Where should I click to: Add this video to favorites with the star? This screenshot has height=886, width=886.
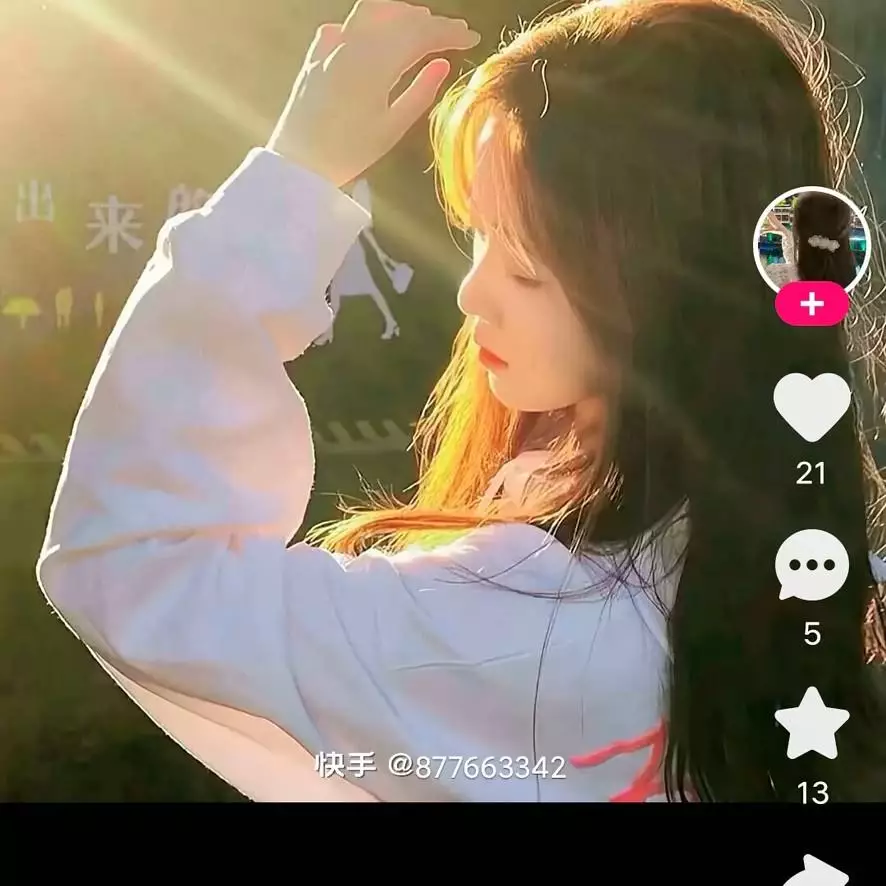pyautogui.click(x=811, y=723)
